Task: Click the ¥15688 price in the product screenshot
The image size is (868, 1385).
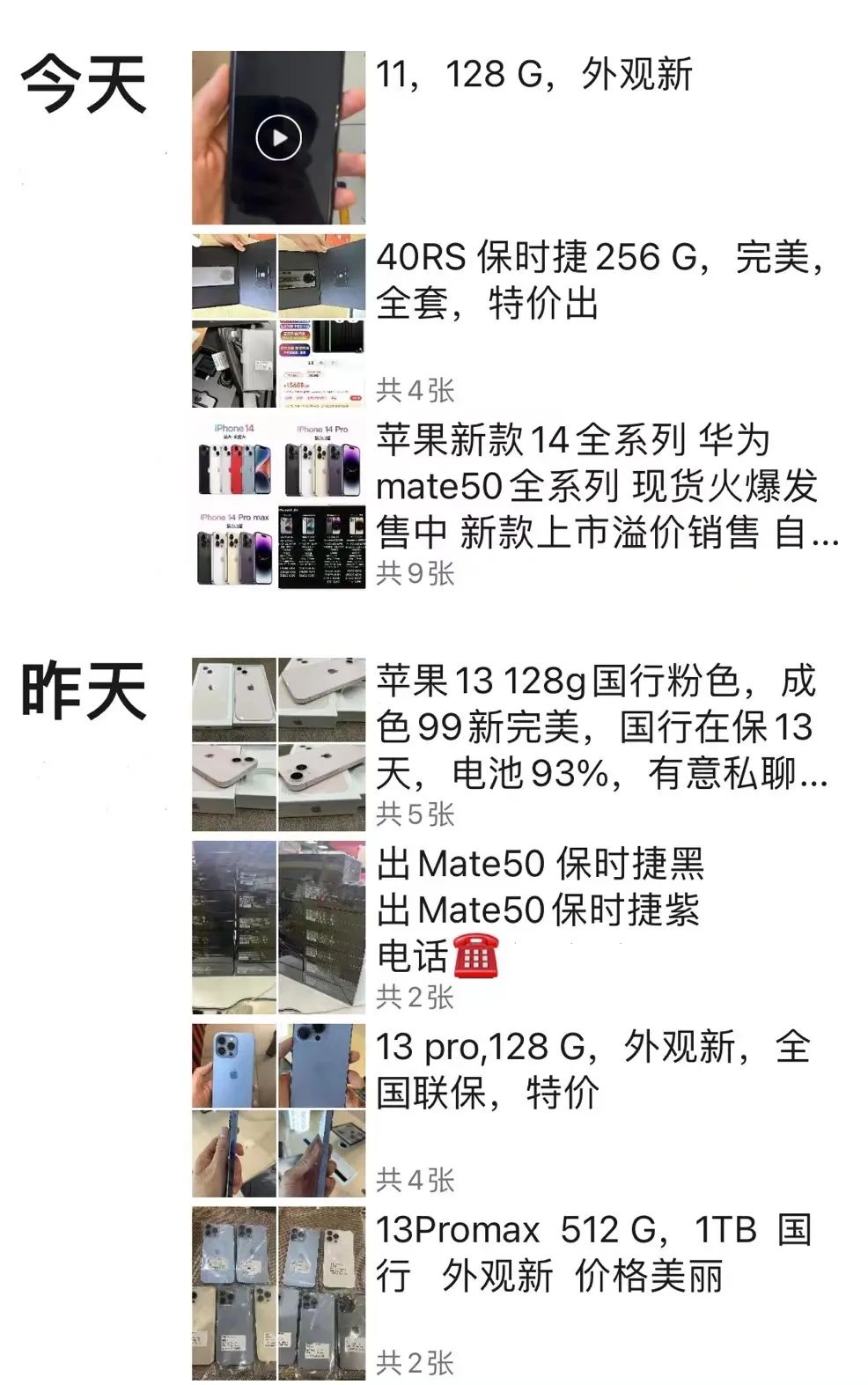Action: (x=294, y=385)
